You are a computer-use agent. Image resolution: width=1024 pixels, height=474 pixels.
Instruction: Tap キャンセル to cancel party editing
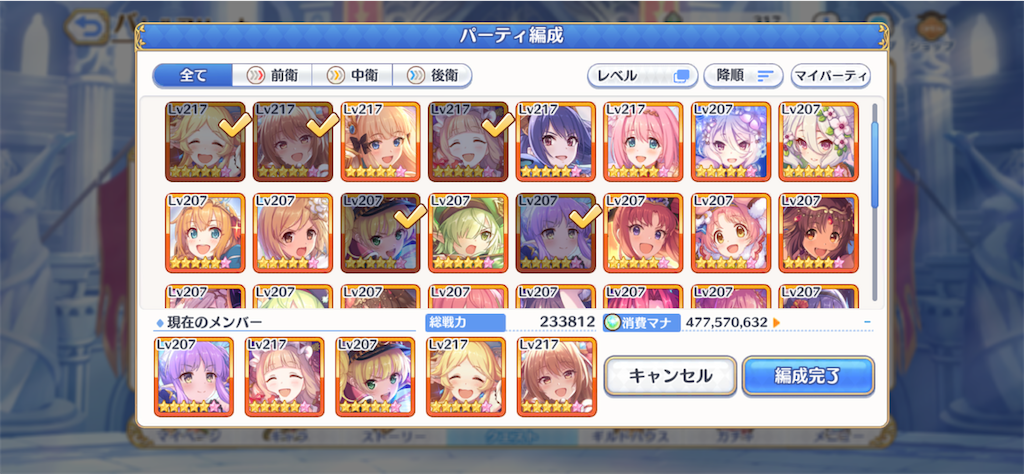click(670, 376)
